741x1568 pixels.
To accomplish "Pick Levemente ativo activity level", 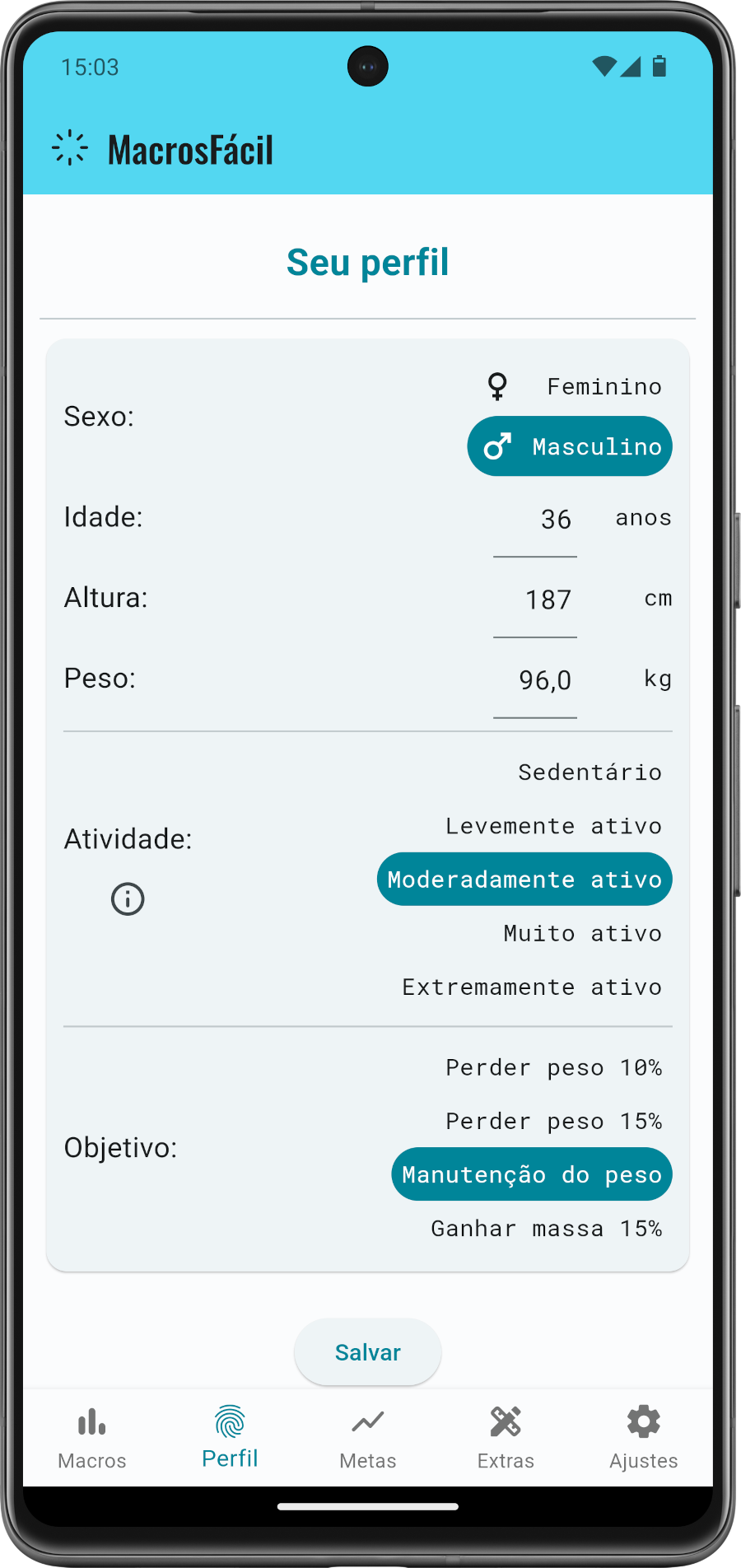I will click(553, 826).
